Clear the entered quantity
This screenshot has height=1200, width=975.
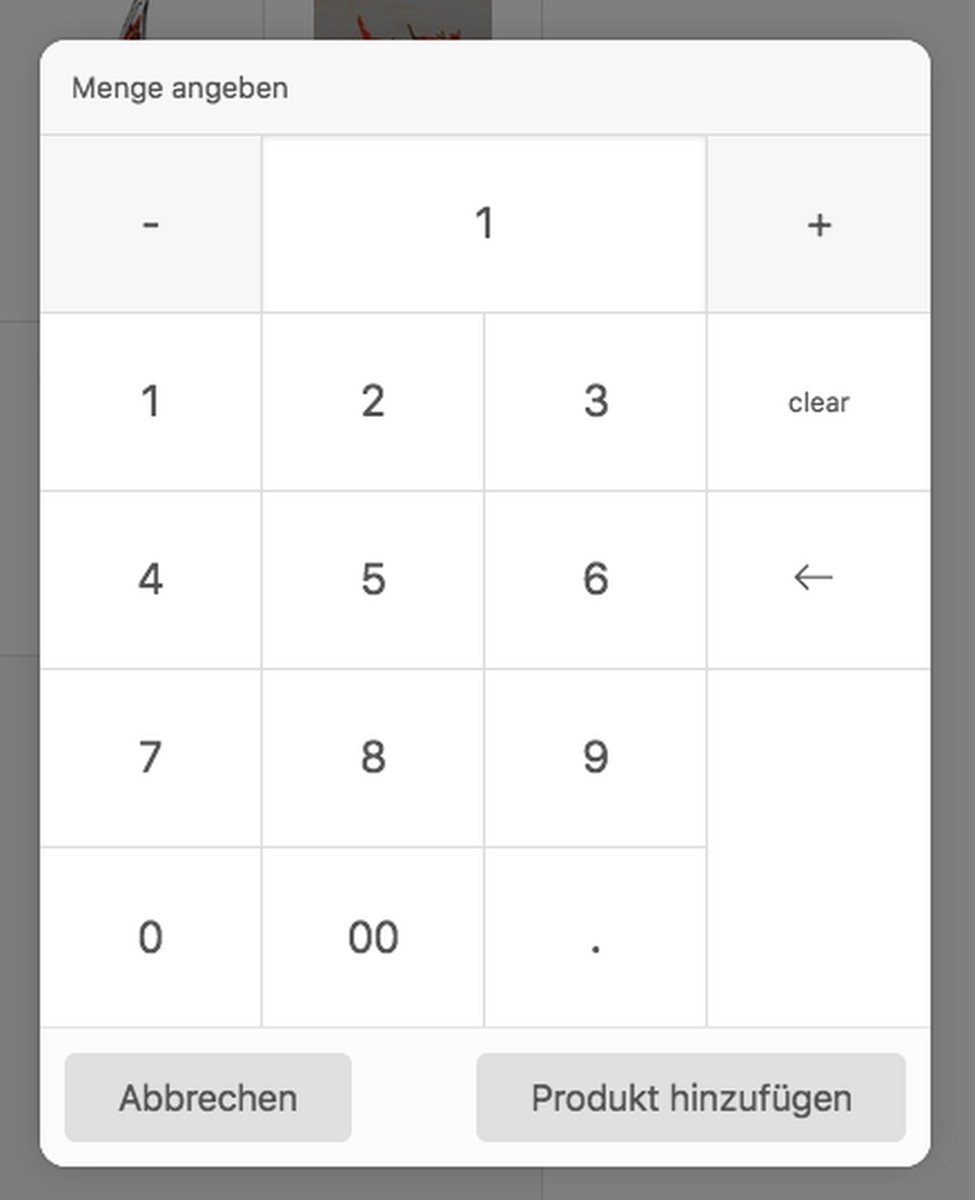tap(818, 402)
